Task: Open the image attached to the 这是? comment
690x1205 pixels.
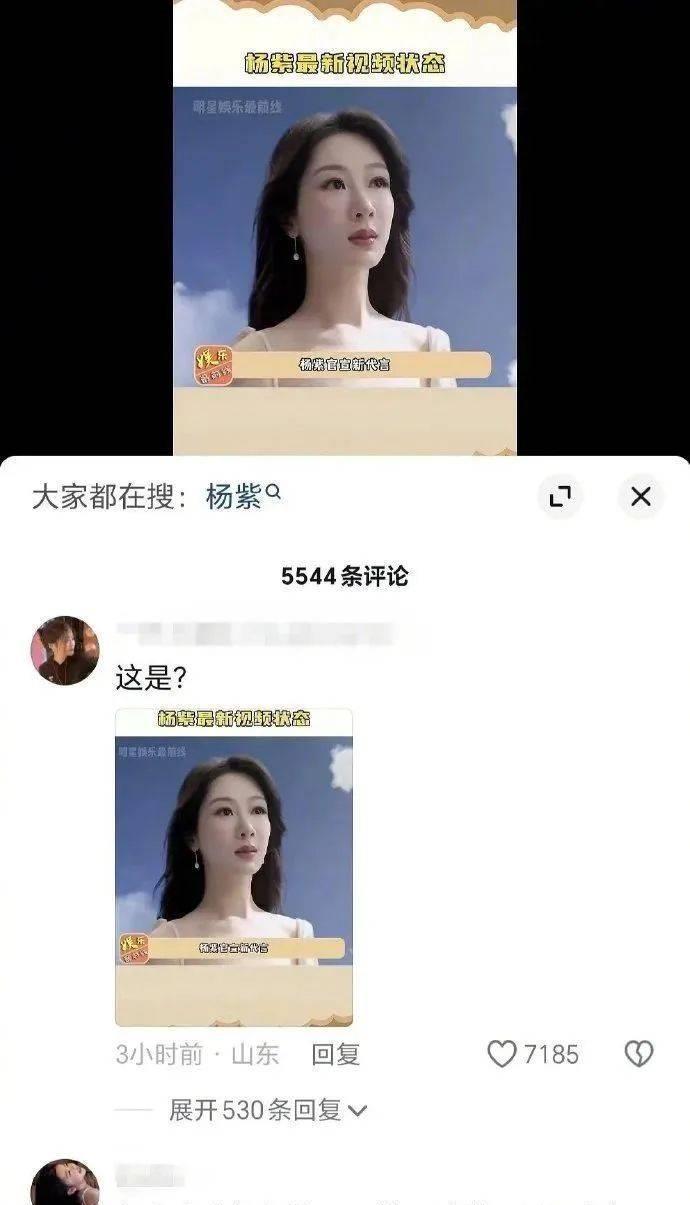Action: tap(234, 867)
